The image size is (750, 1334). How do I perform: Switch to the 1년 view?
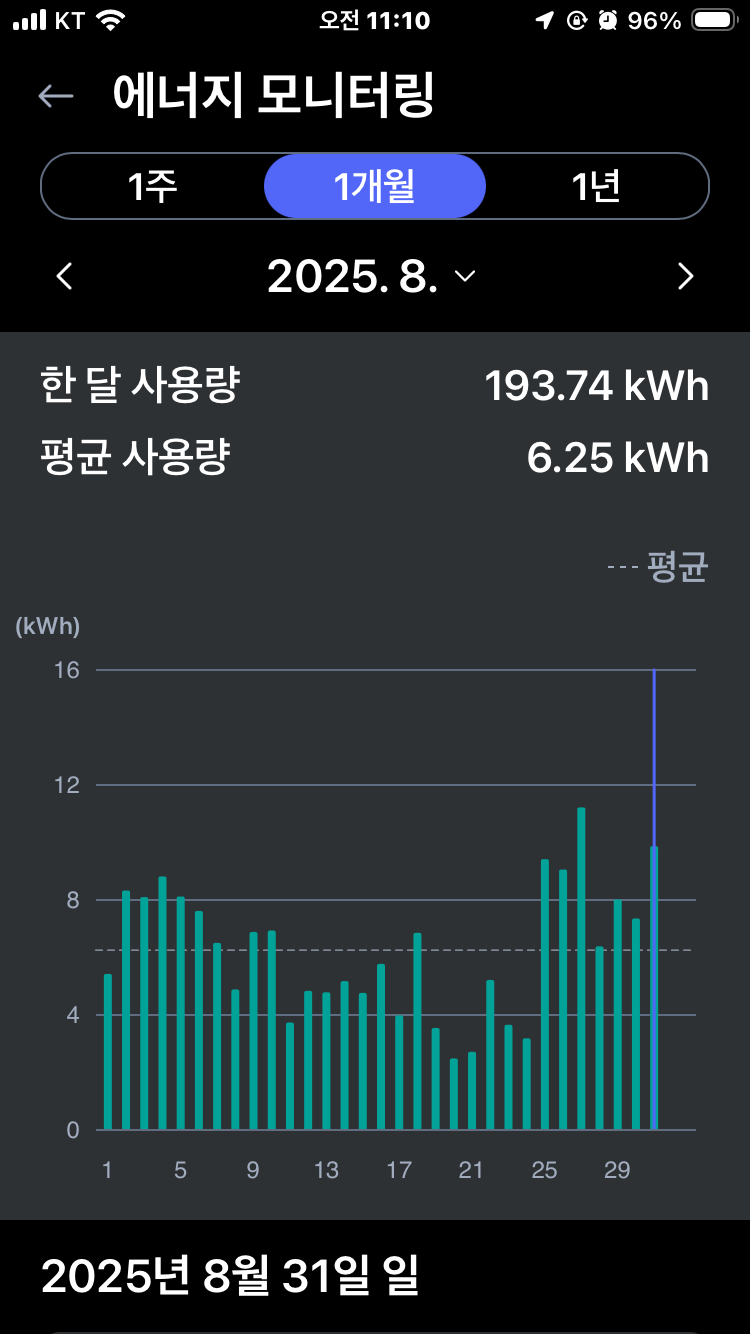(x=596, y=186)
